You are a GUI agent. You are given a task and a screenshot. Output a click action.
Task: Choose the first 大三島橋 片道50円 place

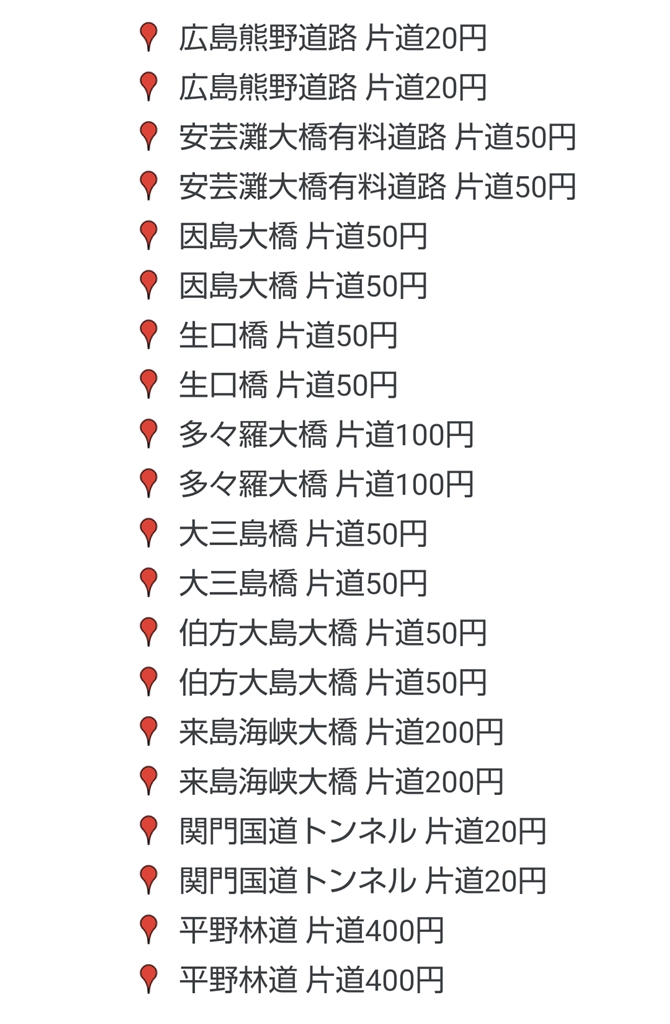pos(302,534)
